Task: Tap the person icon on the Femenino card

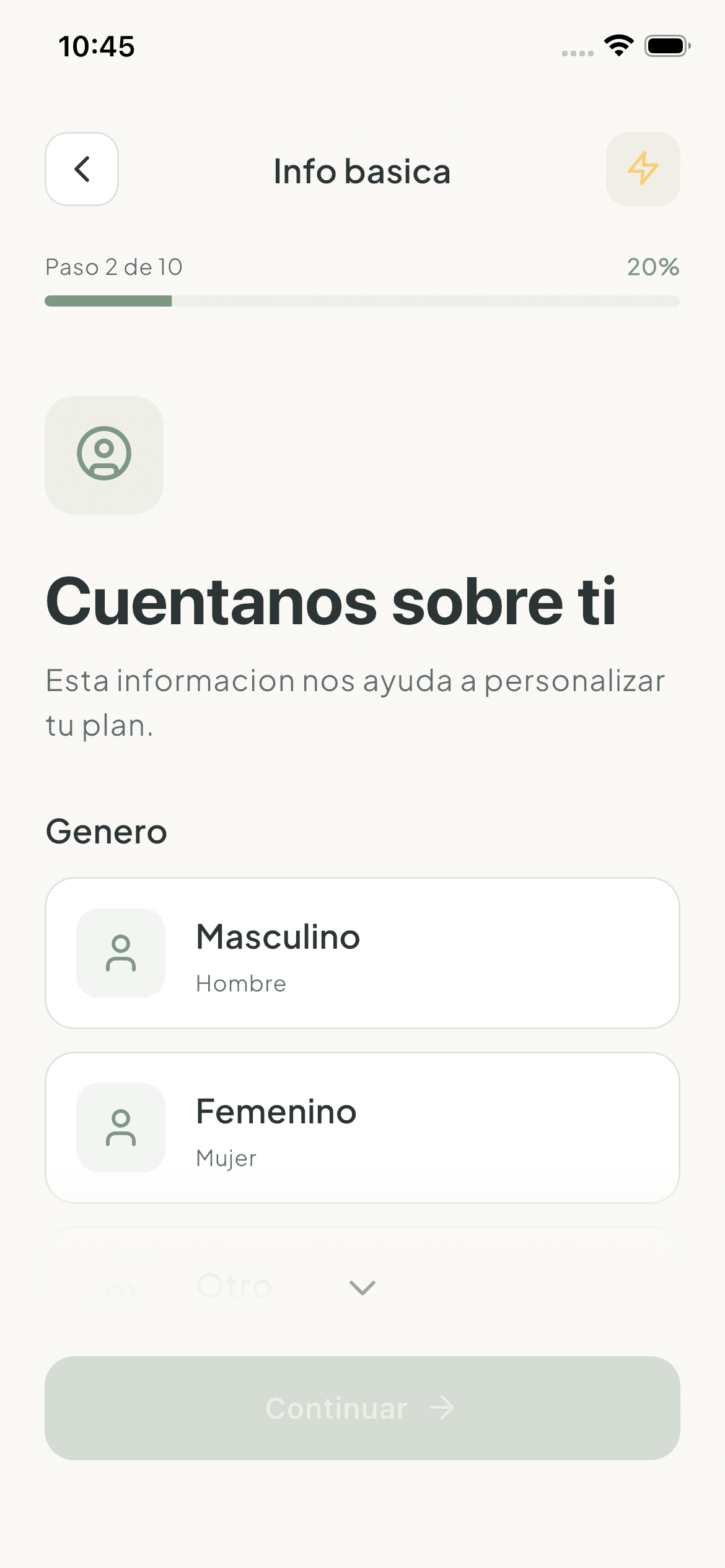Action: [120, 1129]
